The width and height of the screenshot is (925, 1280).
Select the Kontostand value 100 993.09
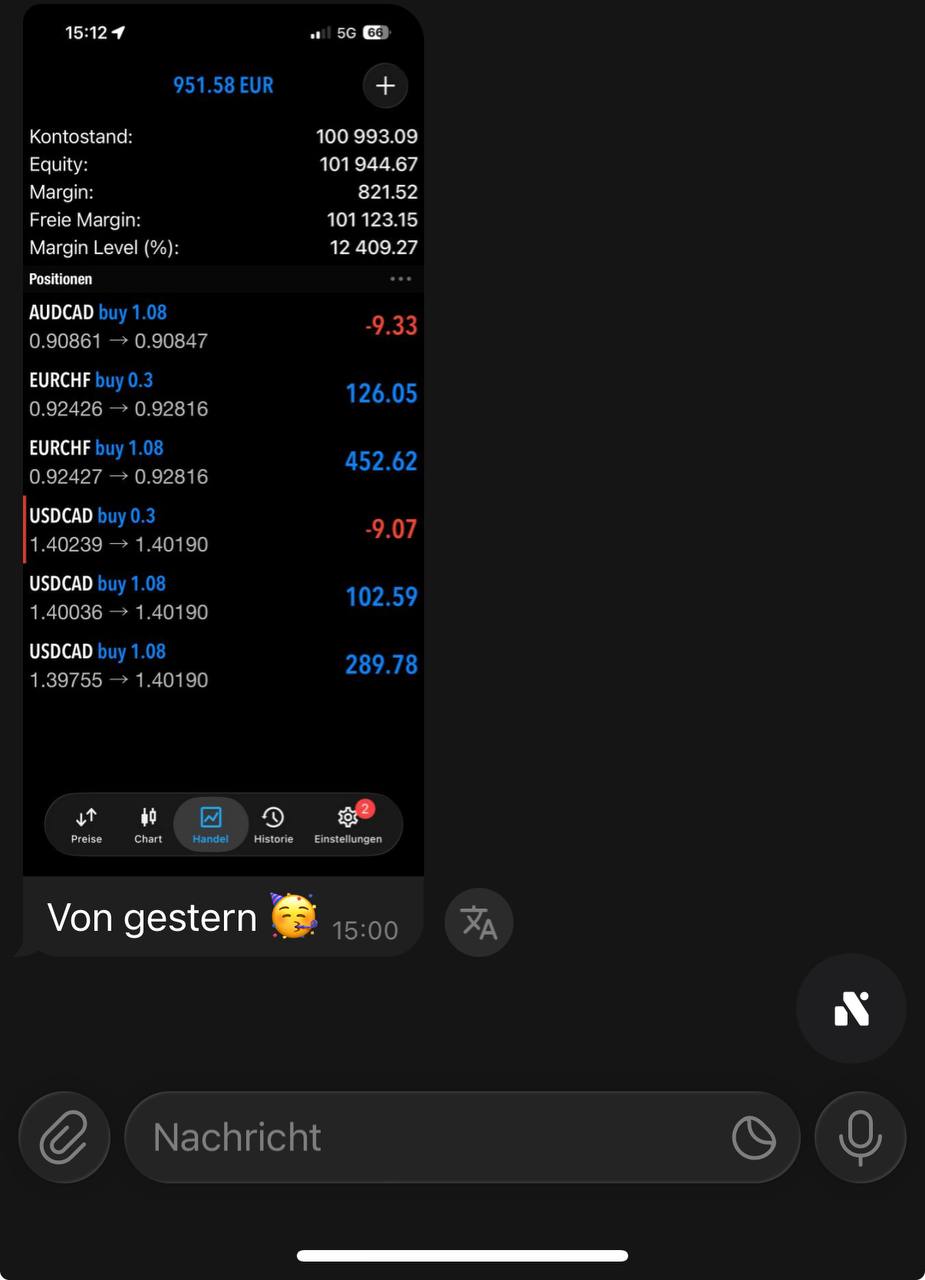pyautogui.click(x=366, y=136)
